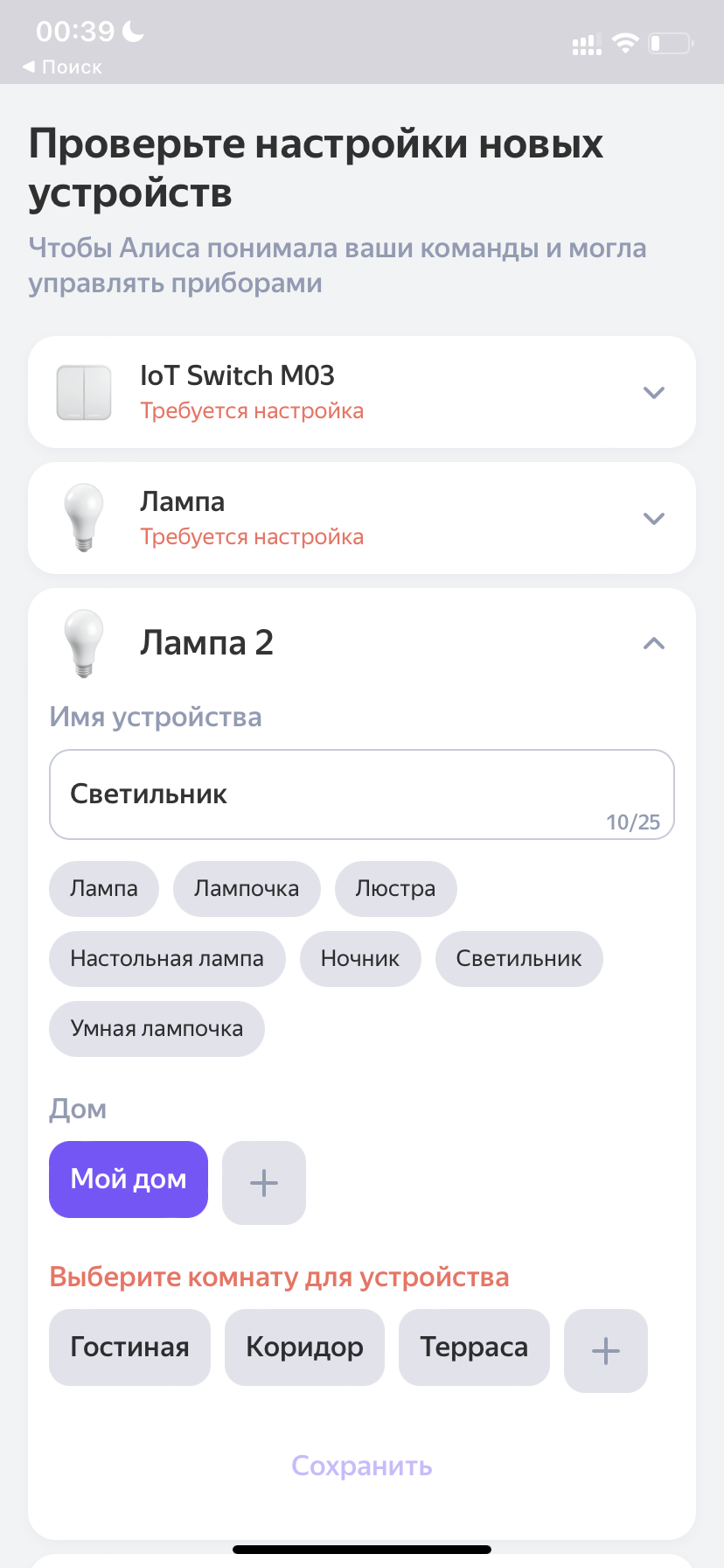The image size is (724, 1568).
Task: Expand the IoT Switch M03 settings
Action: 653,392
